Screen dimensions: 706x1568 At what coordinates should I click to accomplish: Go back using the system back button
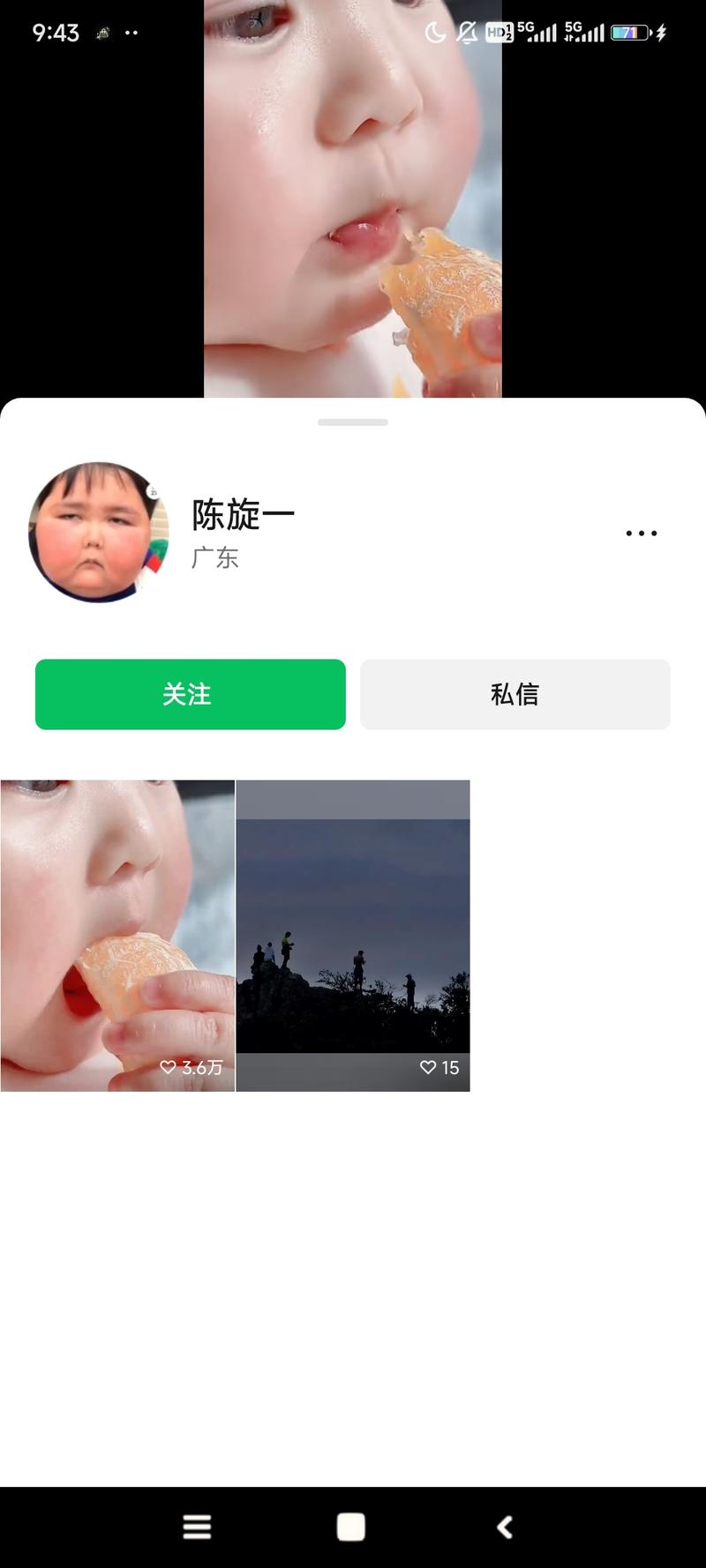tap(505, 1527)
